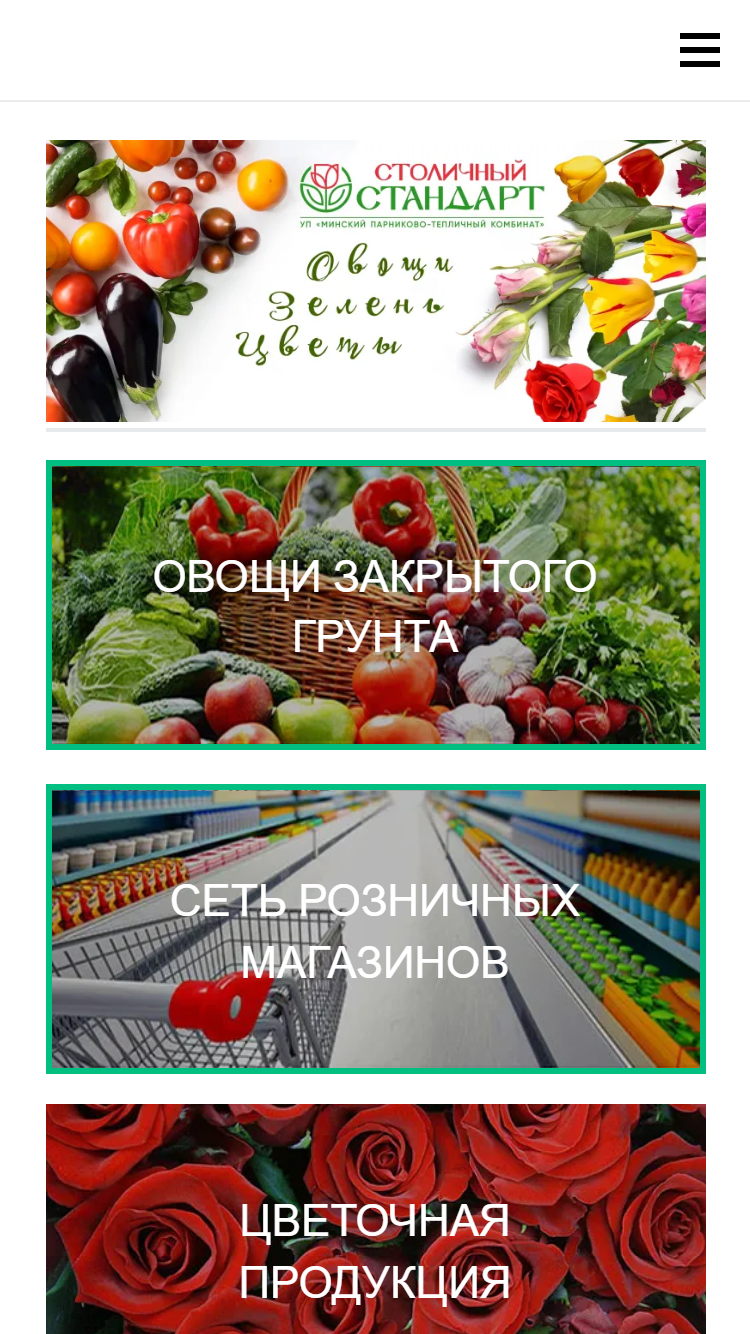
Task: Open Цветочная продукция section
Action: pos(376,1219)
